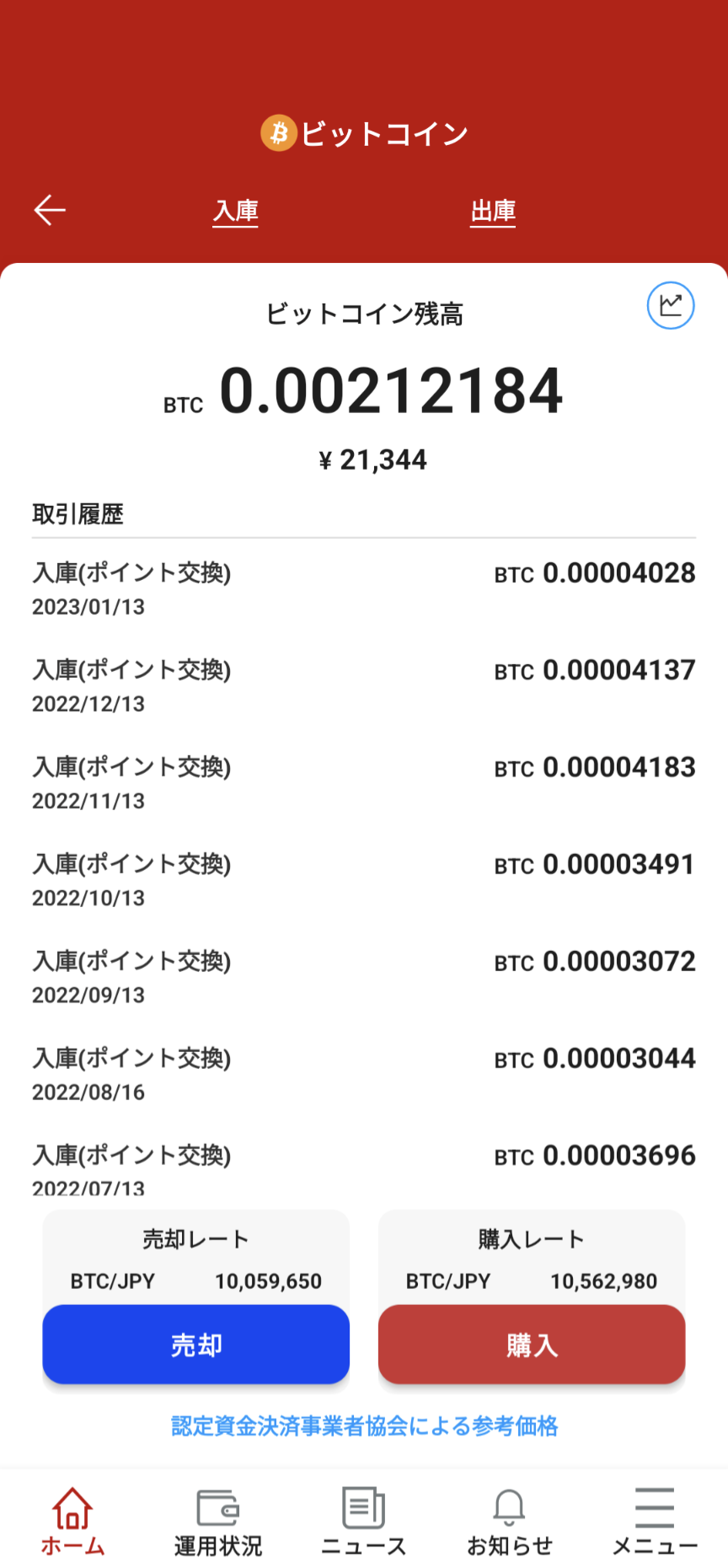Open the 入庫 deposit link
Viewport: 728px width, 1568px height.
(236, 211)
